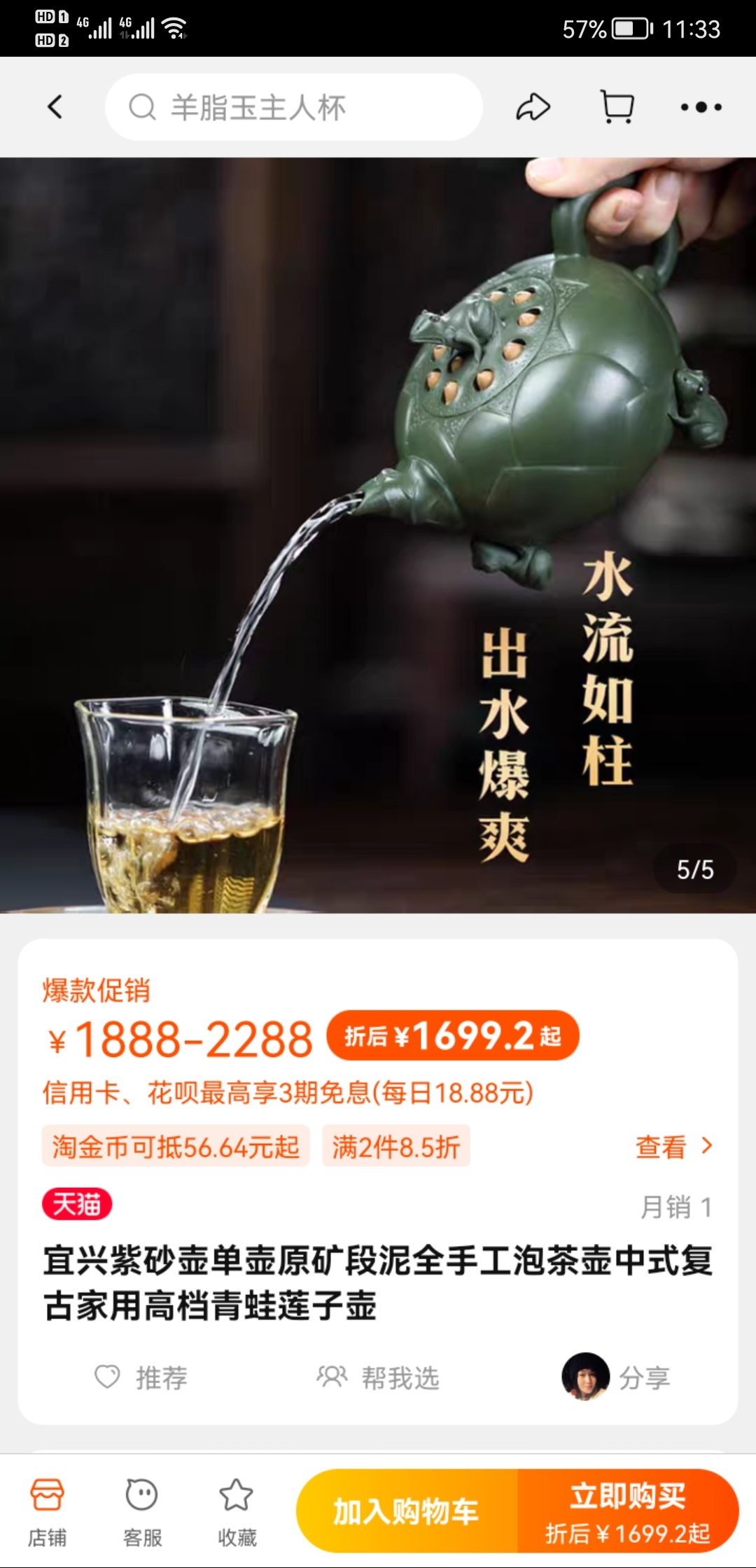Share product via top arrow icon
The width and height of the screenshot is (756, 1568).
[533, 107]
